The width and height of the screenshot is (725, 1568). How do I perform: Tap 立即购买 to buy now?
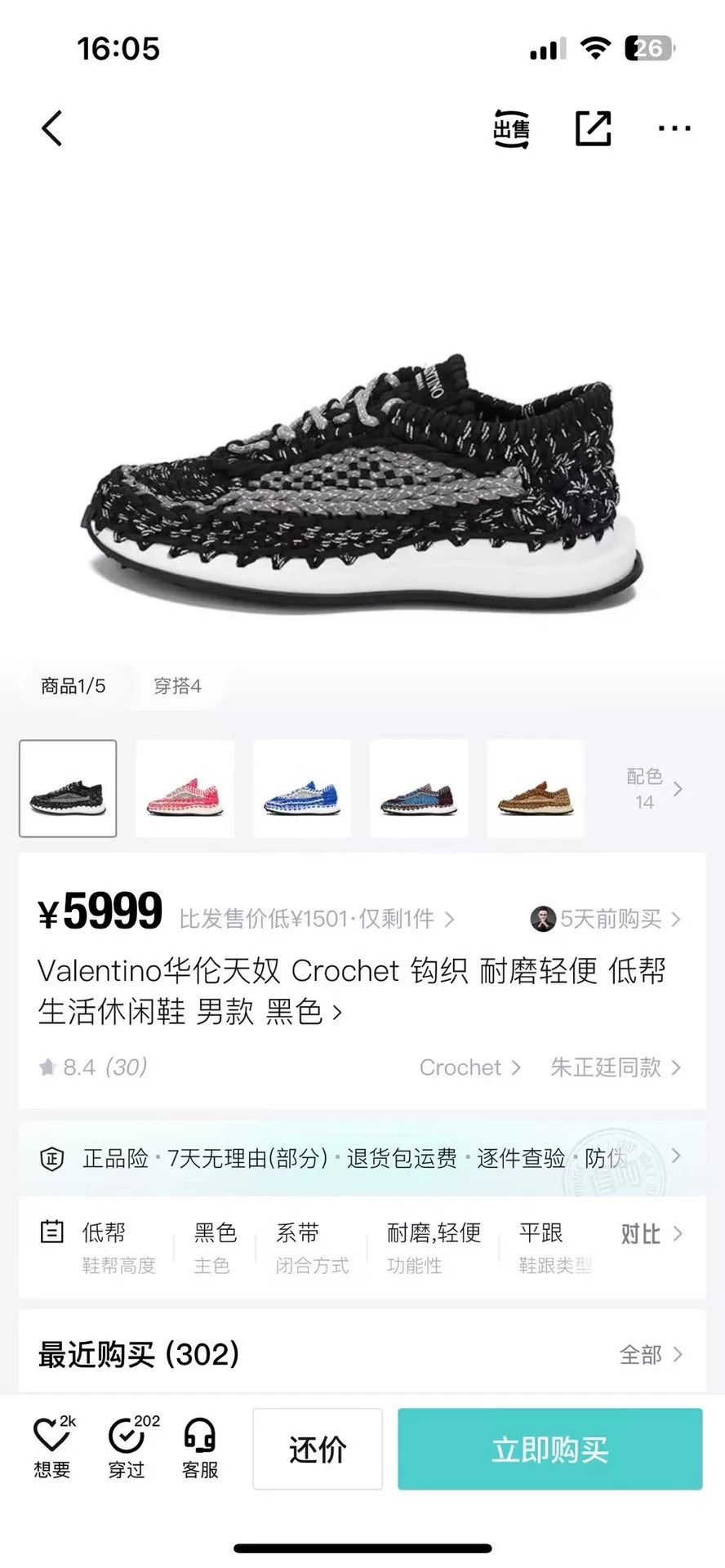coord(550,1449)
